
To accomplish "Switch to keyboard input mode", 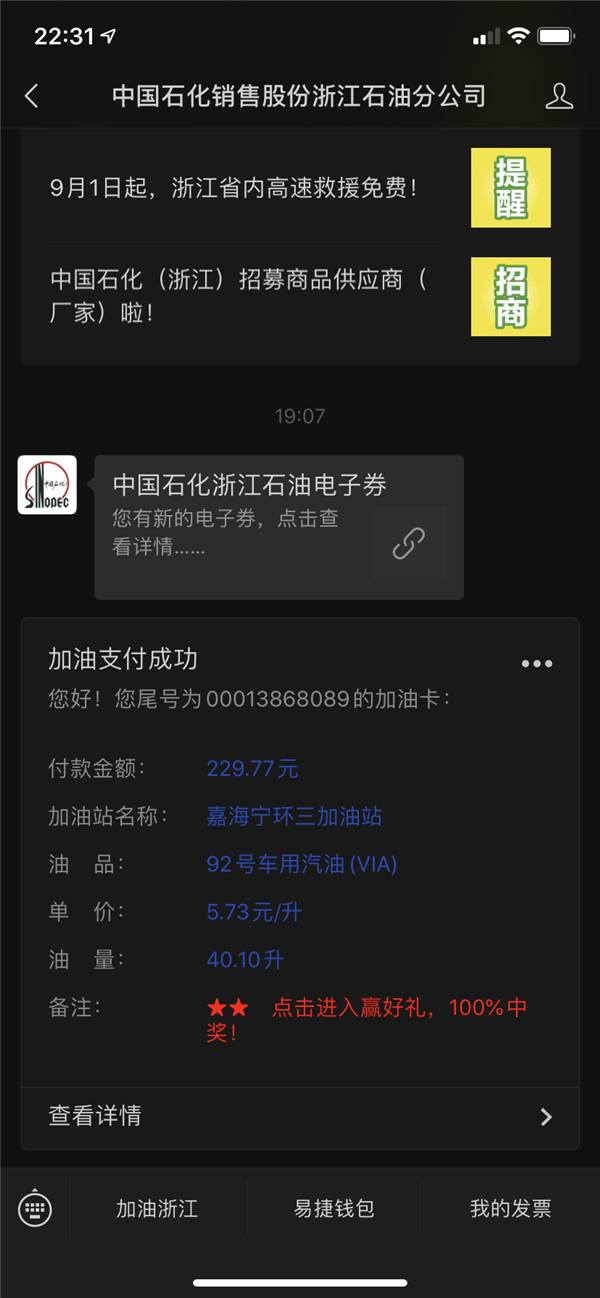I will (34, 1208).
